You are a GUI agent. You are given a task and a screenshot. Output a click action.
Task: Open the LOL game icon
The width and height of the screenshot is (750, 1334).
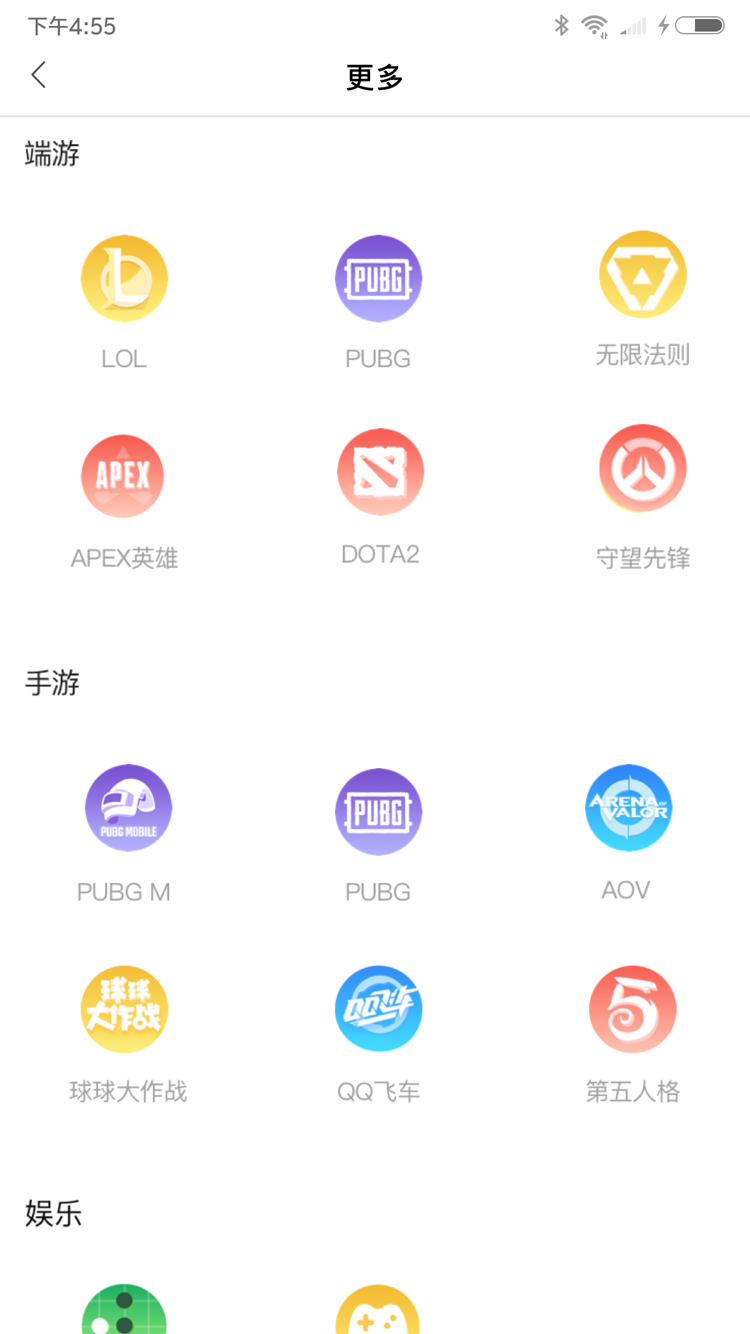pyautogui.click(x=124, y=278)
